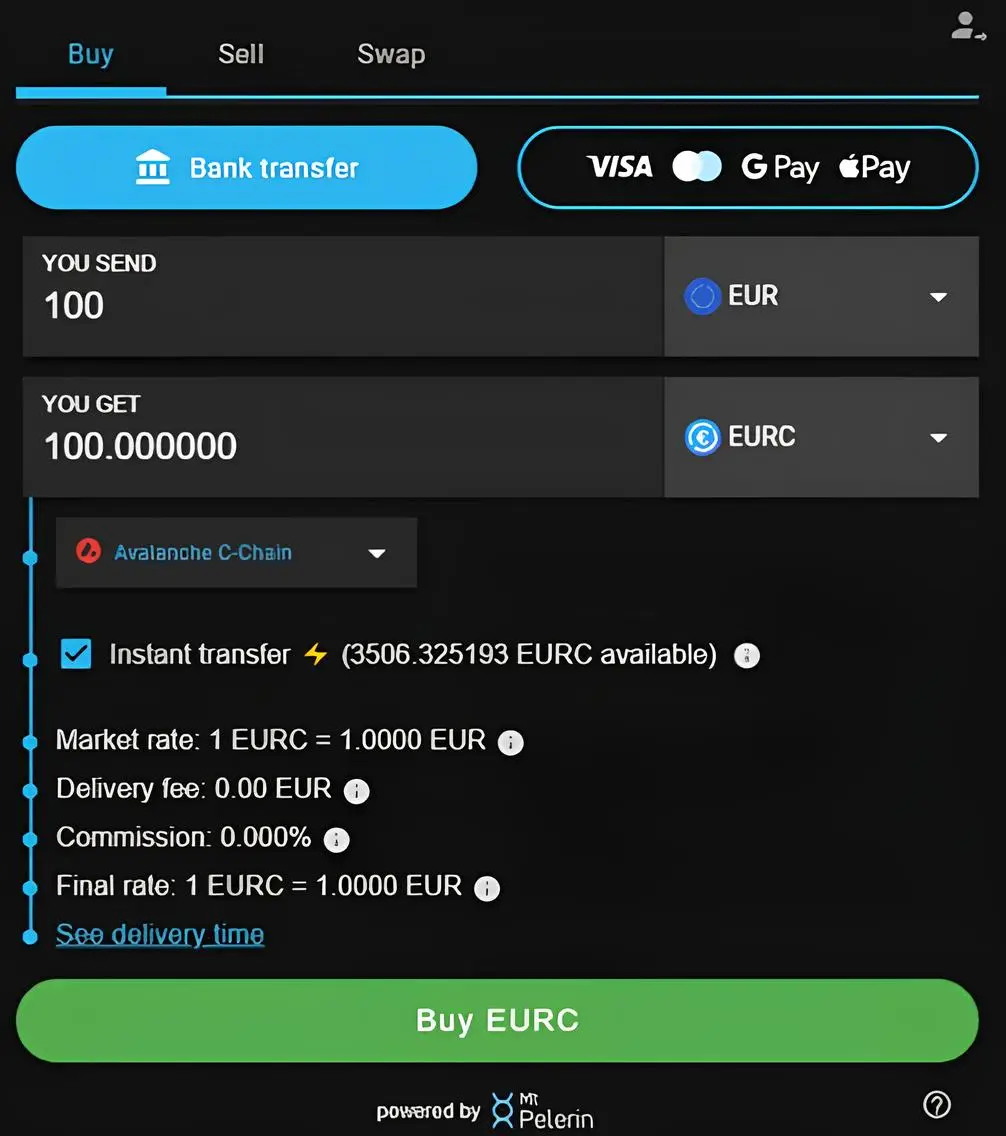Show info about Instant transfer
The width and height of the screenshot is (1006, 1136).
tap(747, 656)
